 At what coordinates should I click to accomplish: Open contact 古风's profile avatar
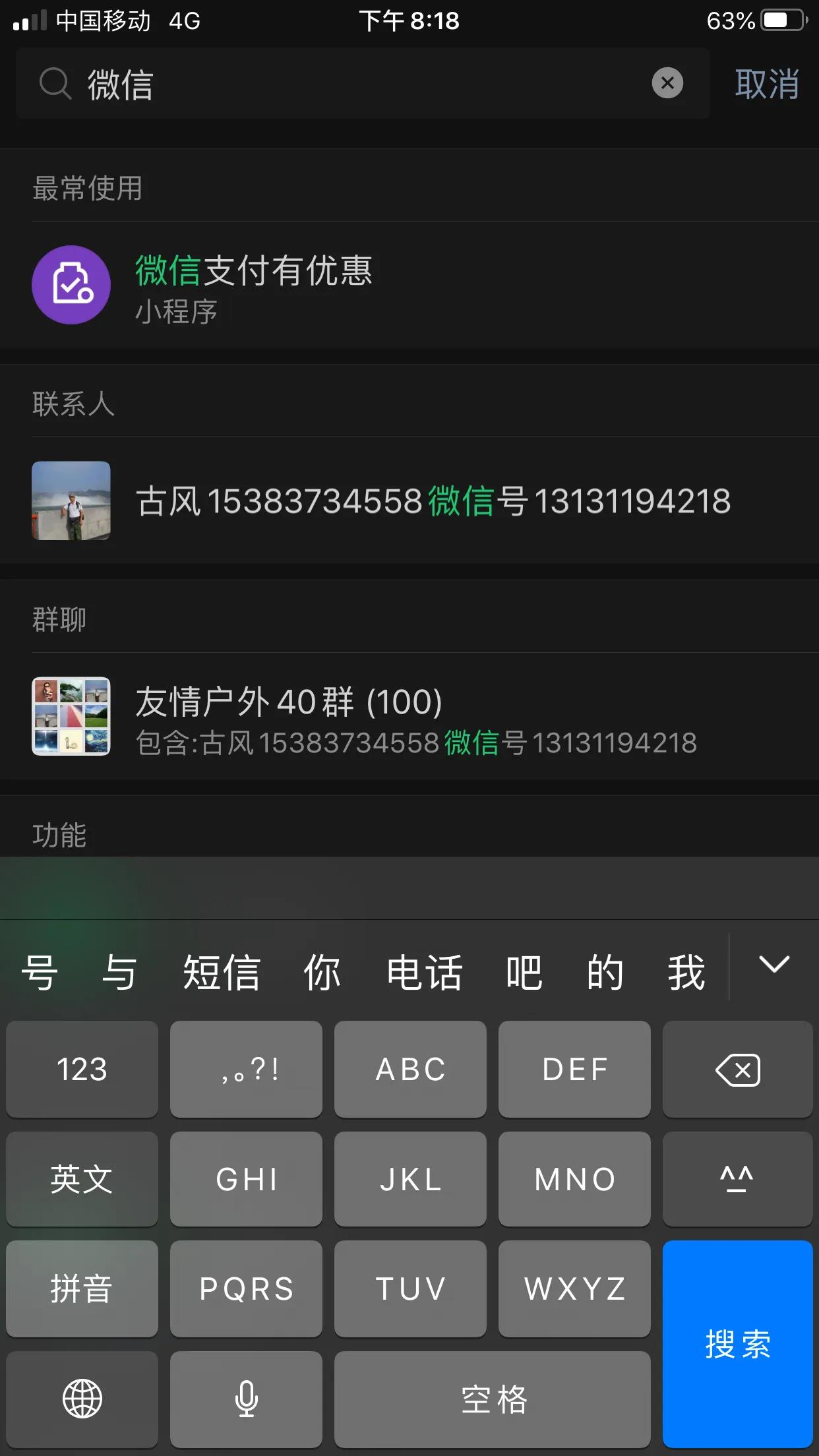pyautogui.click(x=71, y=501)
